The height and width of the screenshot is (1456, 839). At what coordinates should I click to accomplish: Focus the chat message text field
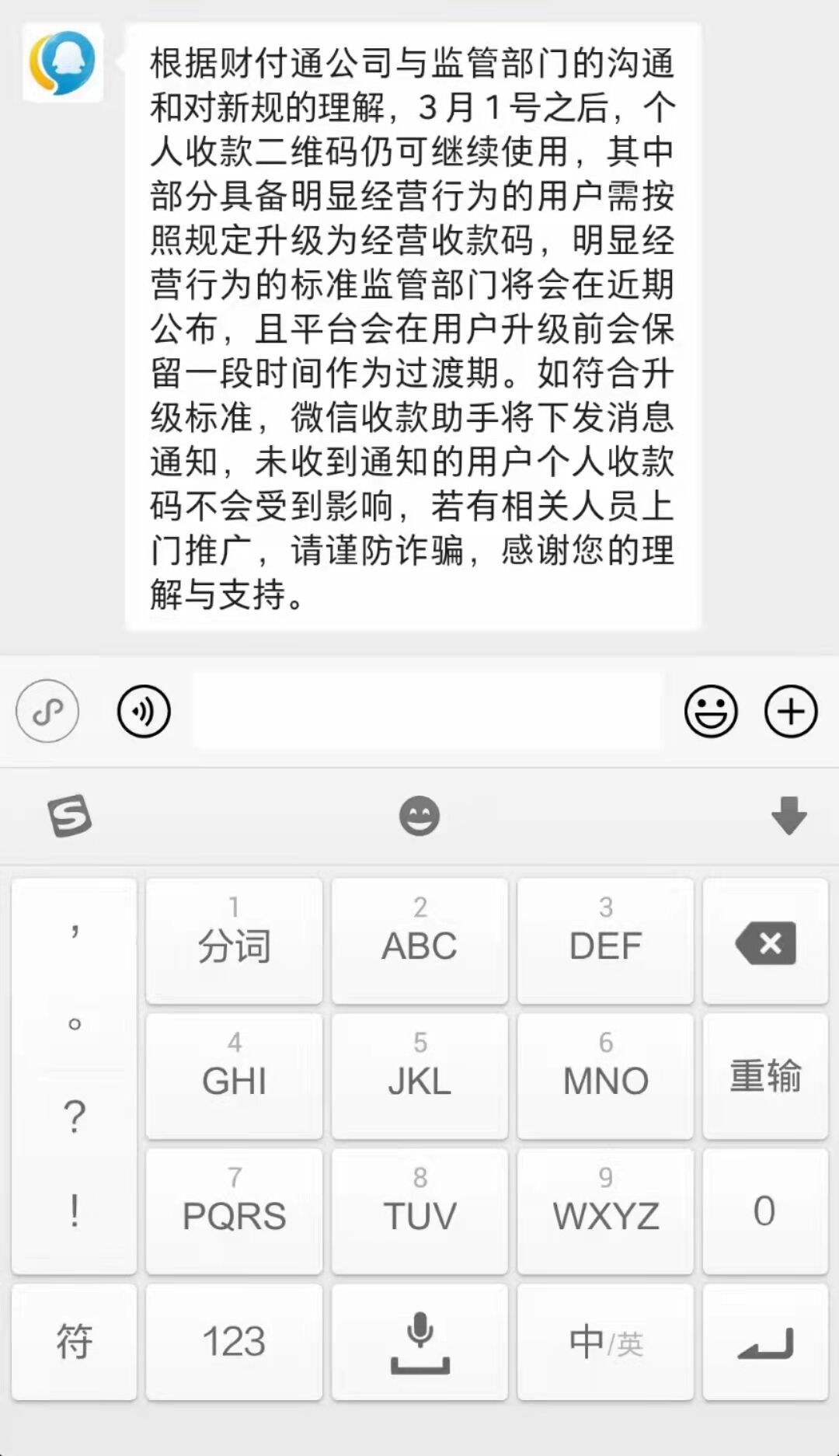(x=427, y=711)
